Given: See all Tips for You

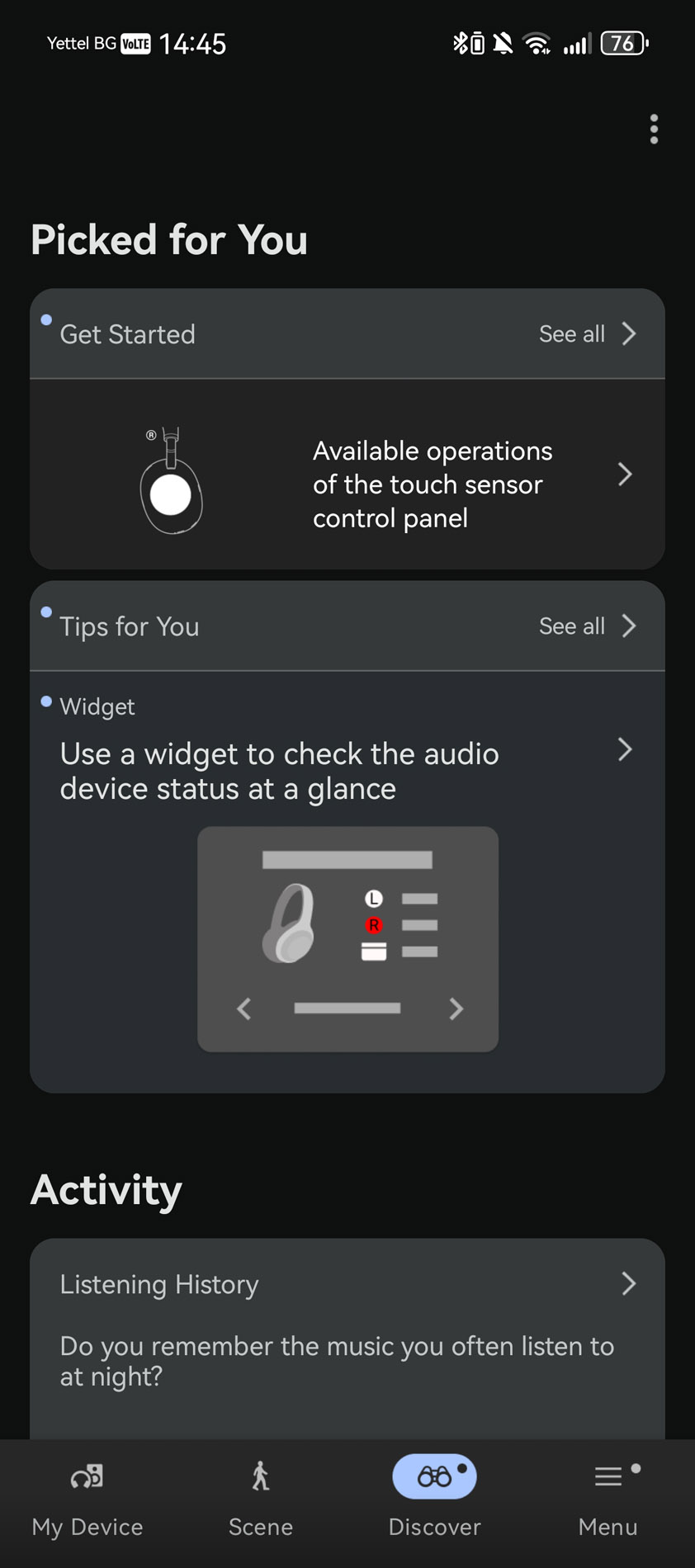Looking at the screenshot, I should 588,626.
